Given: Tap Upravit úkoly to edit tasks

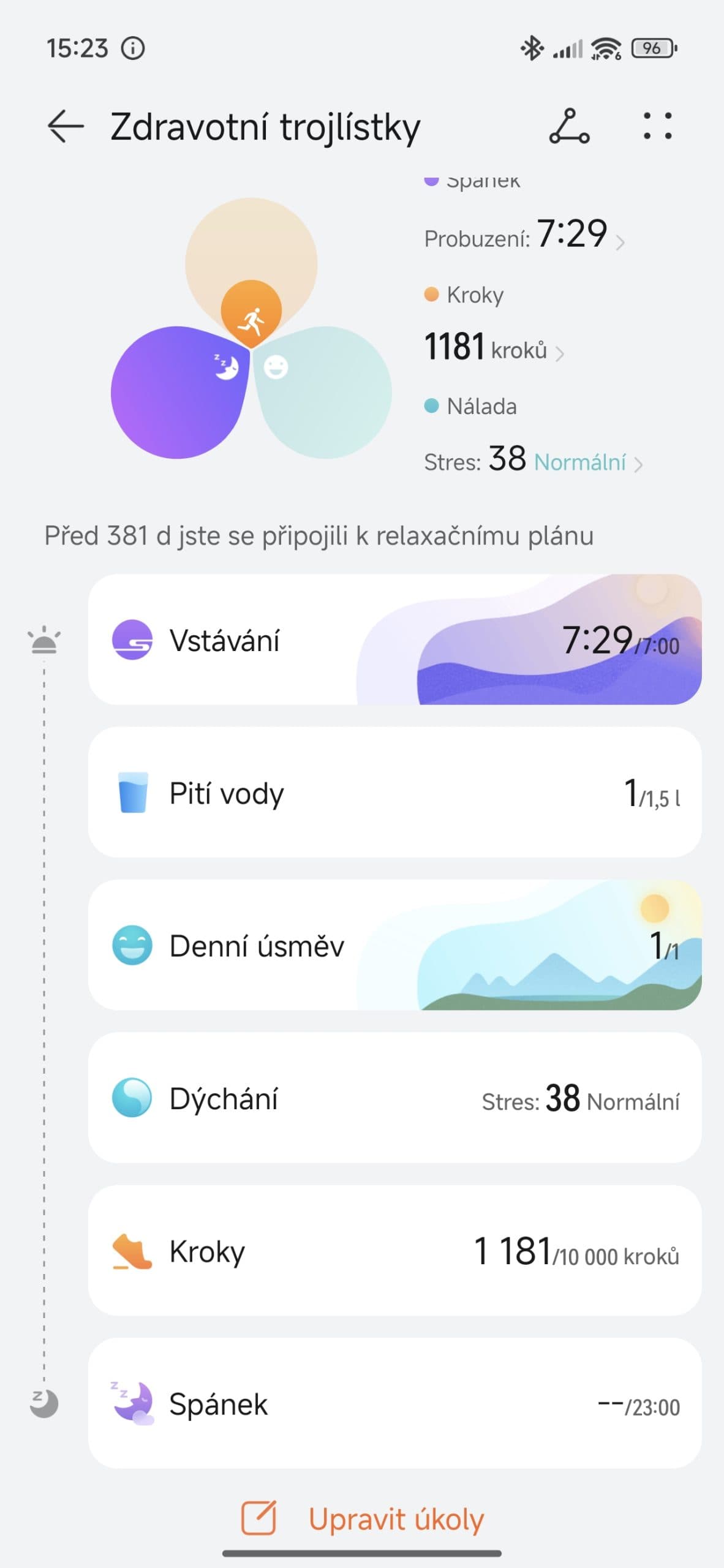Looking at the screenshot, I should 363,1519.
